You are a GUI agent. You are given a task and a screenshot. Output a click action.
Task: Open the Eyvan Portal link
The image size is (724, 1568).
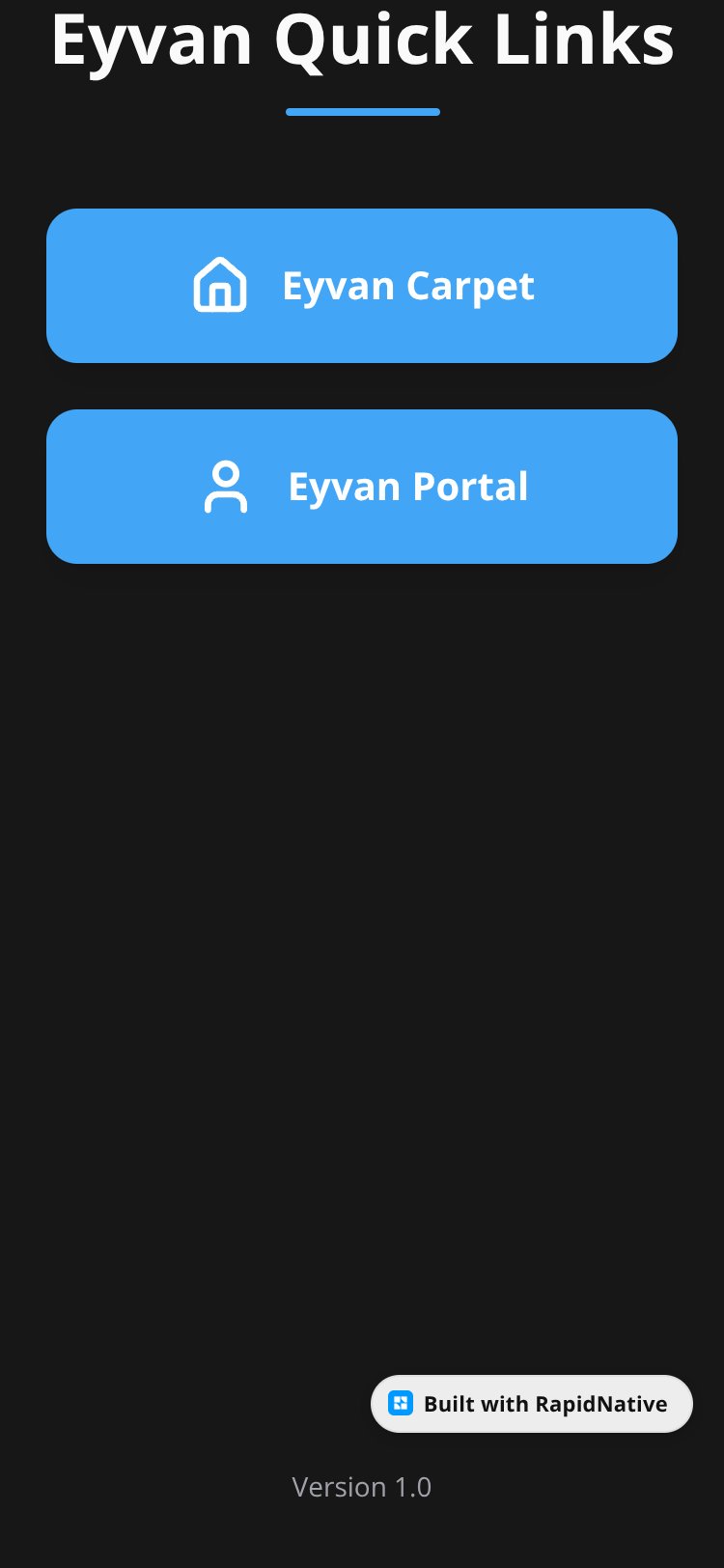[362, 487]
